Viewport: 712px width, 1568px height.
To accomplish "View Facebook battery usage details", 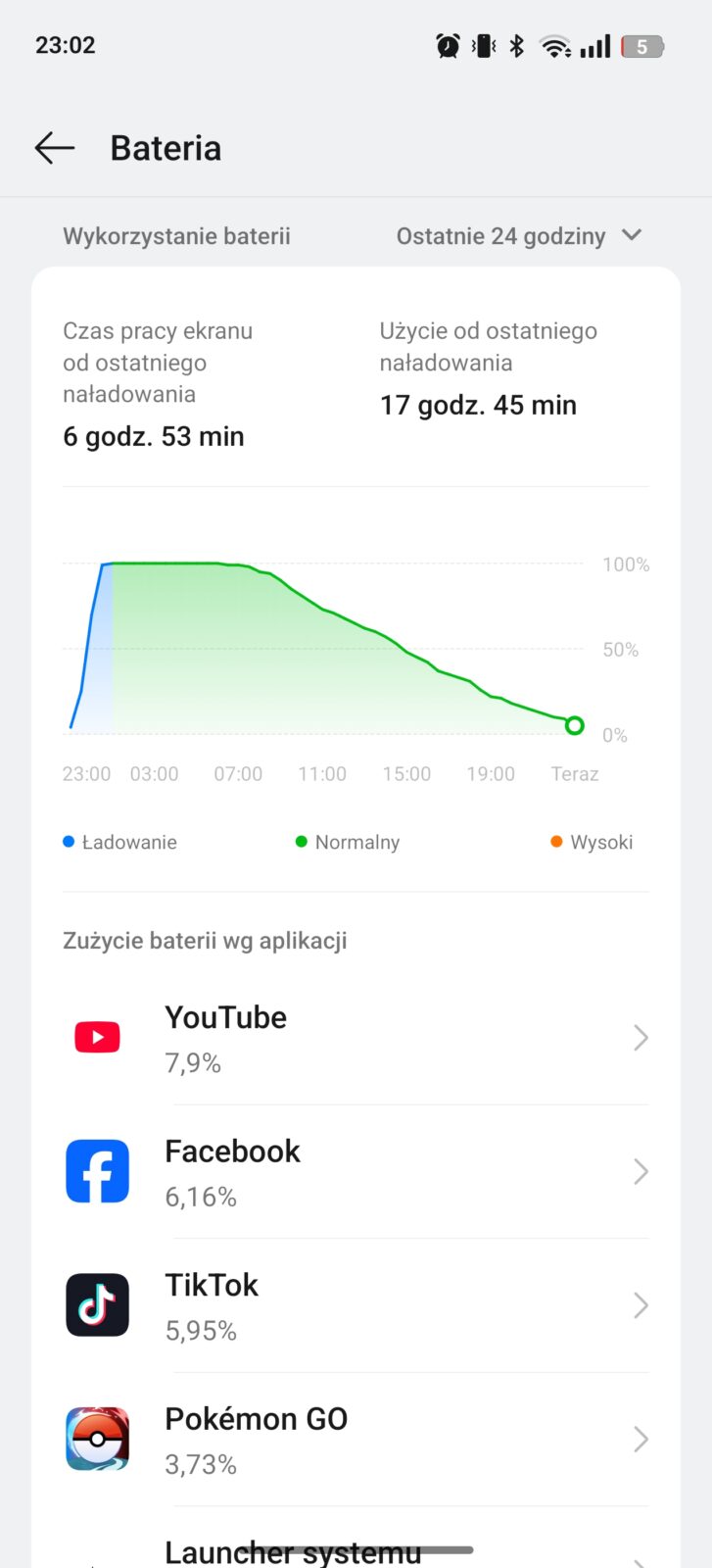I will [x=356, y=1172].
